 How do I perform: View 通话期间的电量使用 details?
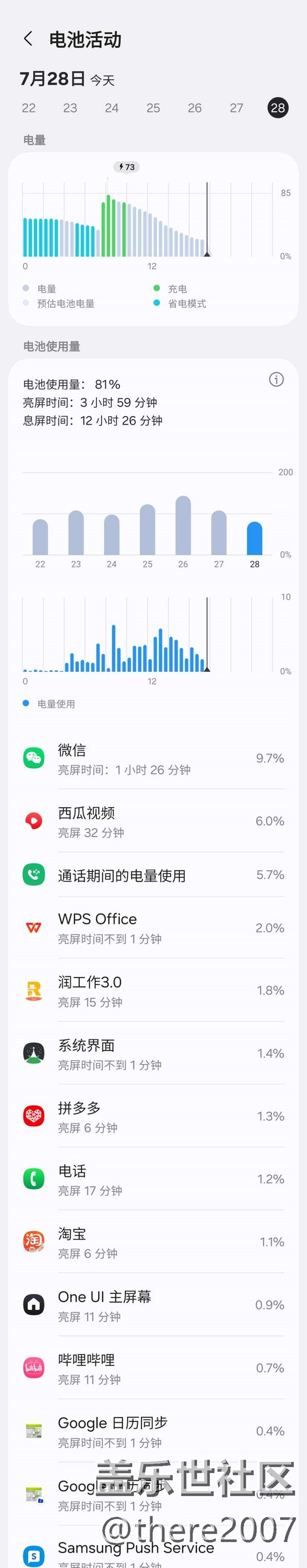[153, 875]
